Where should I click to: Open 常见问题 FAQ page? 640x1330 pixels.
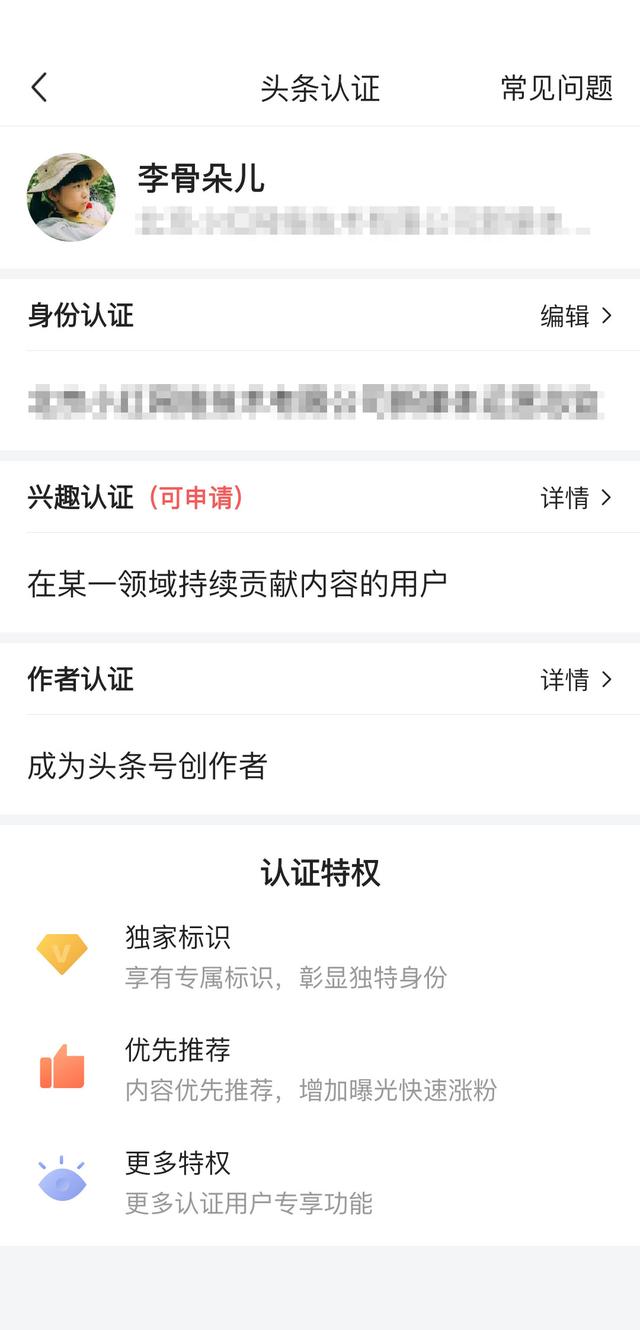click(x=556, y=88)
